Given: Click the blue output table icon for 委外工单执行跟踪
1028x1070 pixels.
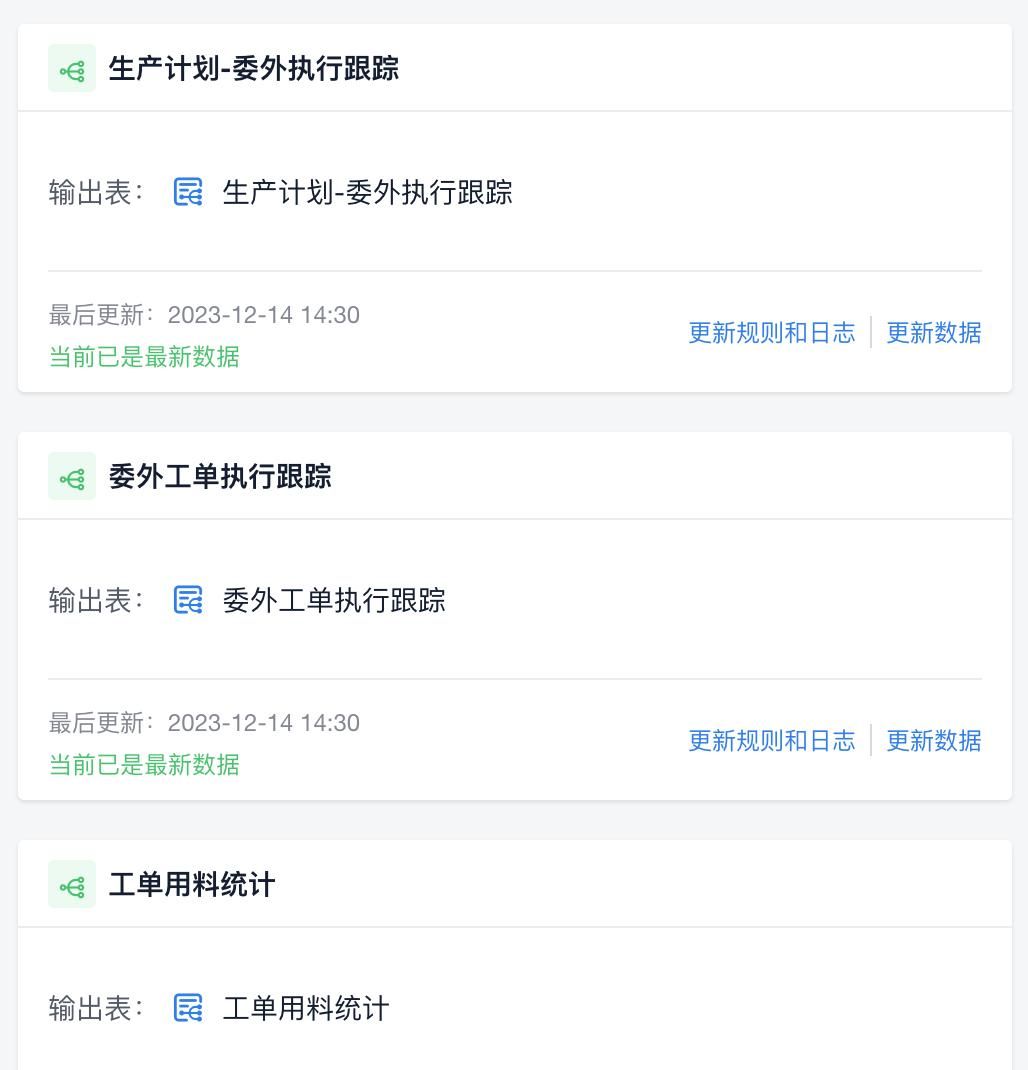Looking at the screenshot, I should pyautogui.click(x=187, y=600).
